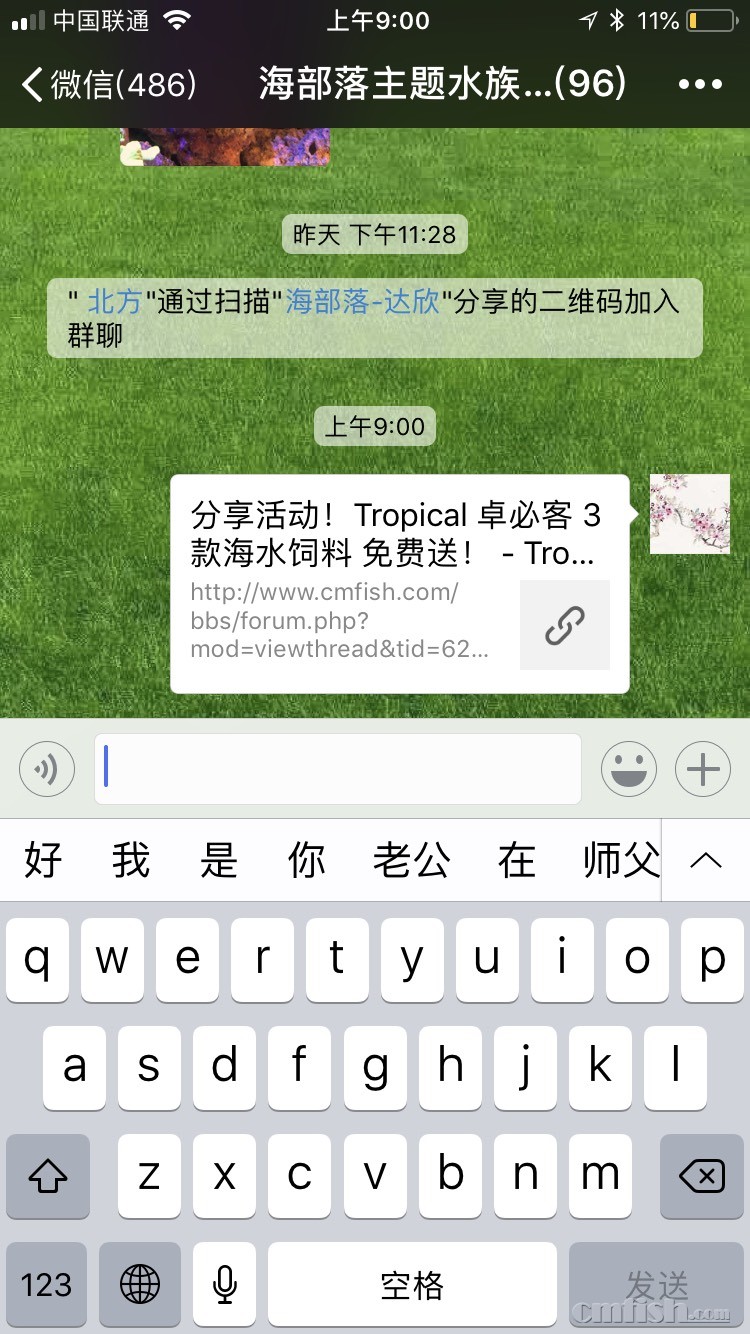Tap the 发送 send key
This screenshot has height=1334, width=750.
tap(657, 1285)
